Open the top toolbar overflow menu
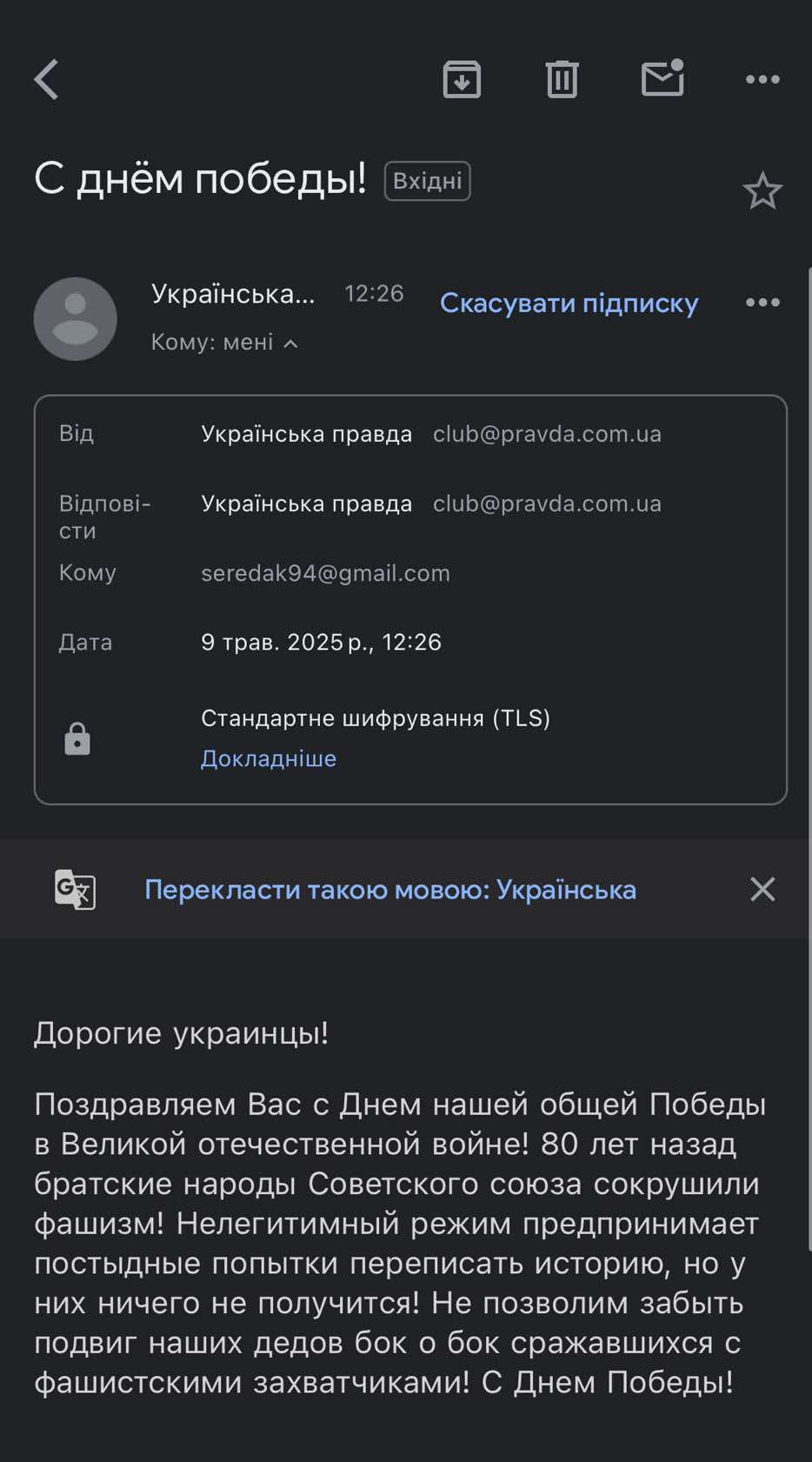812x1462 pixels. pyautogui.click(x=762, y=80)
